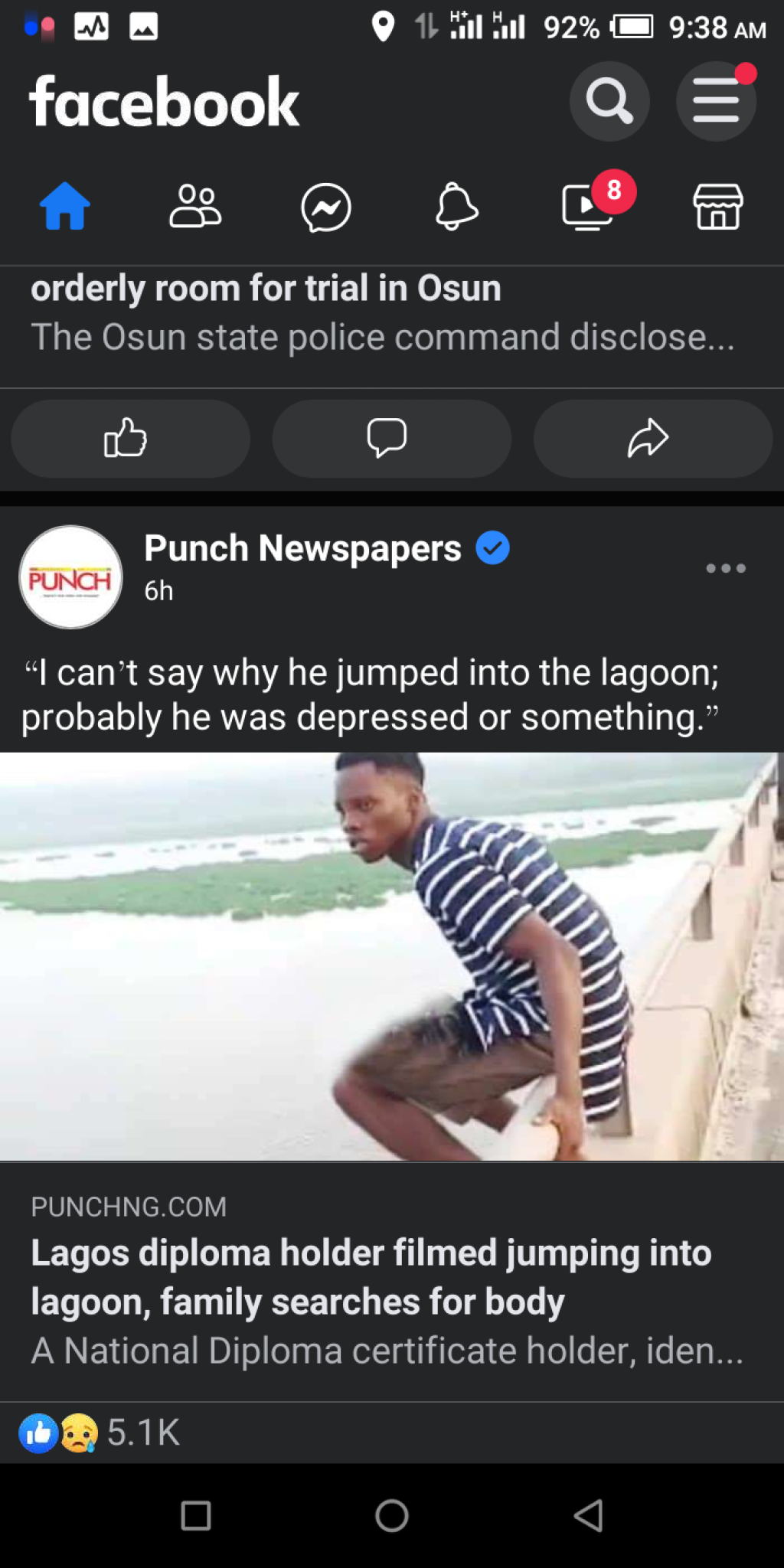The width and height of the screenshot is (784, 1568).
Task: Open the Watch videos tab
Action: coord(588,207)
